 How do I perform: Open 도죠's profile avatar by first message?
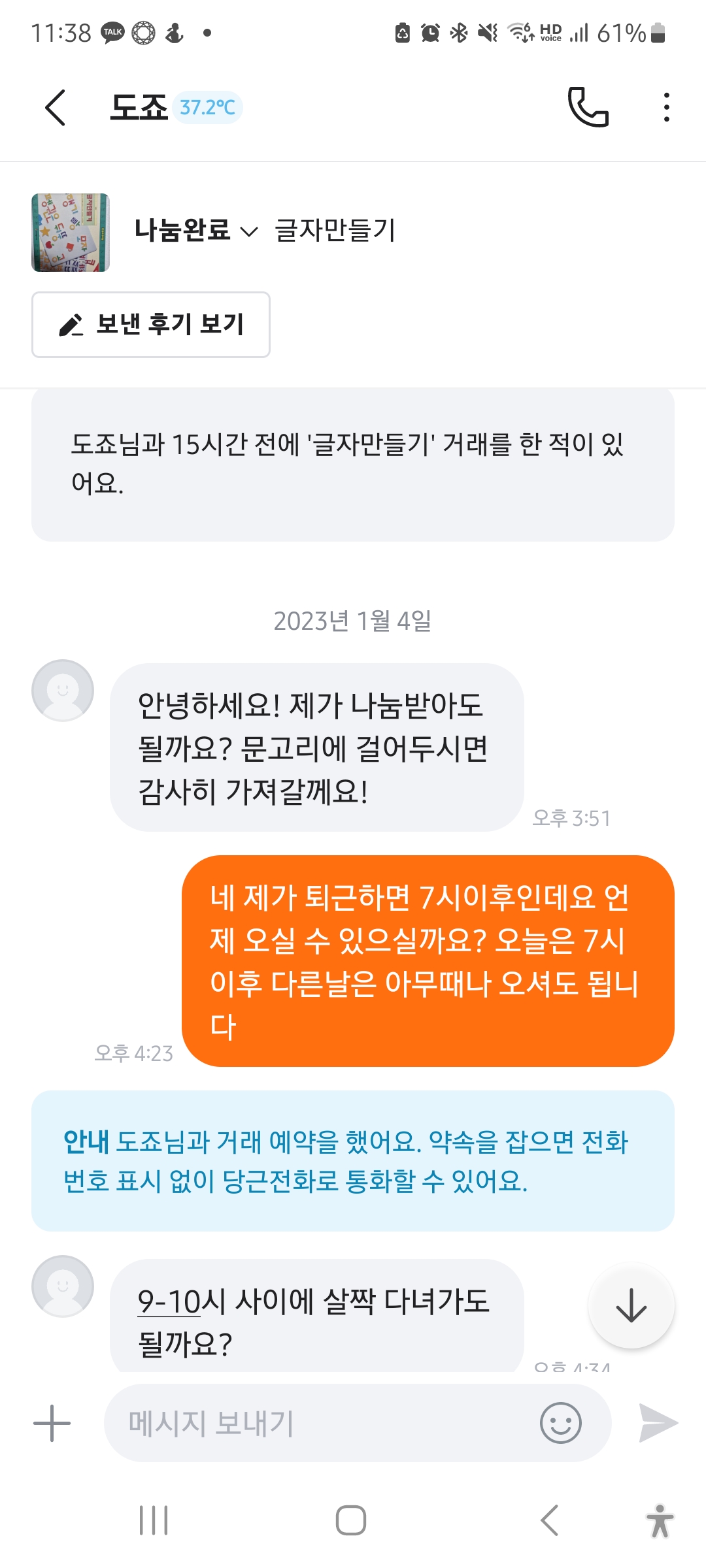pos(63,691)
